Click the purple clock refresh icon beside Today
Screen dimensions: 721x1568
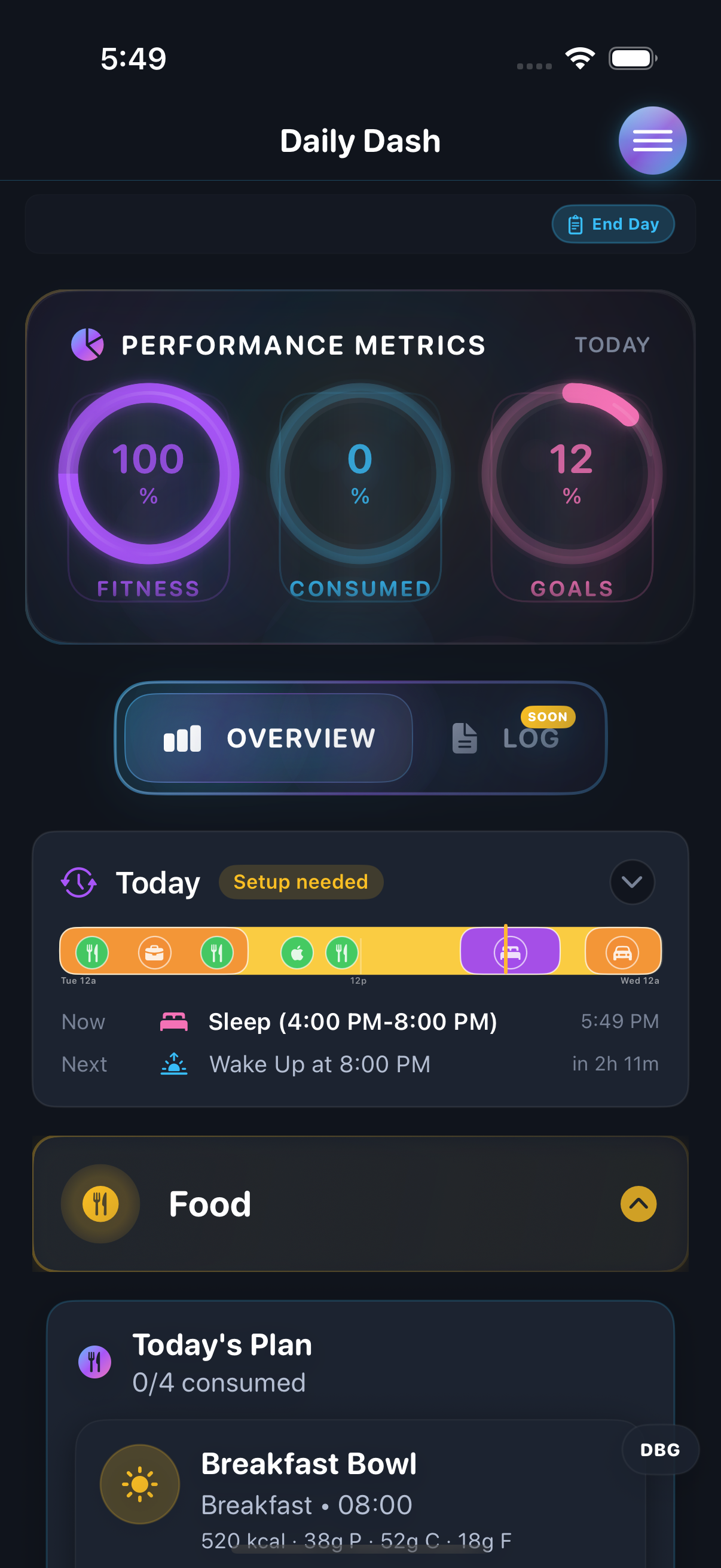pyautogui.click(x=78, y=882)
